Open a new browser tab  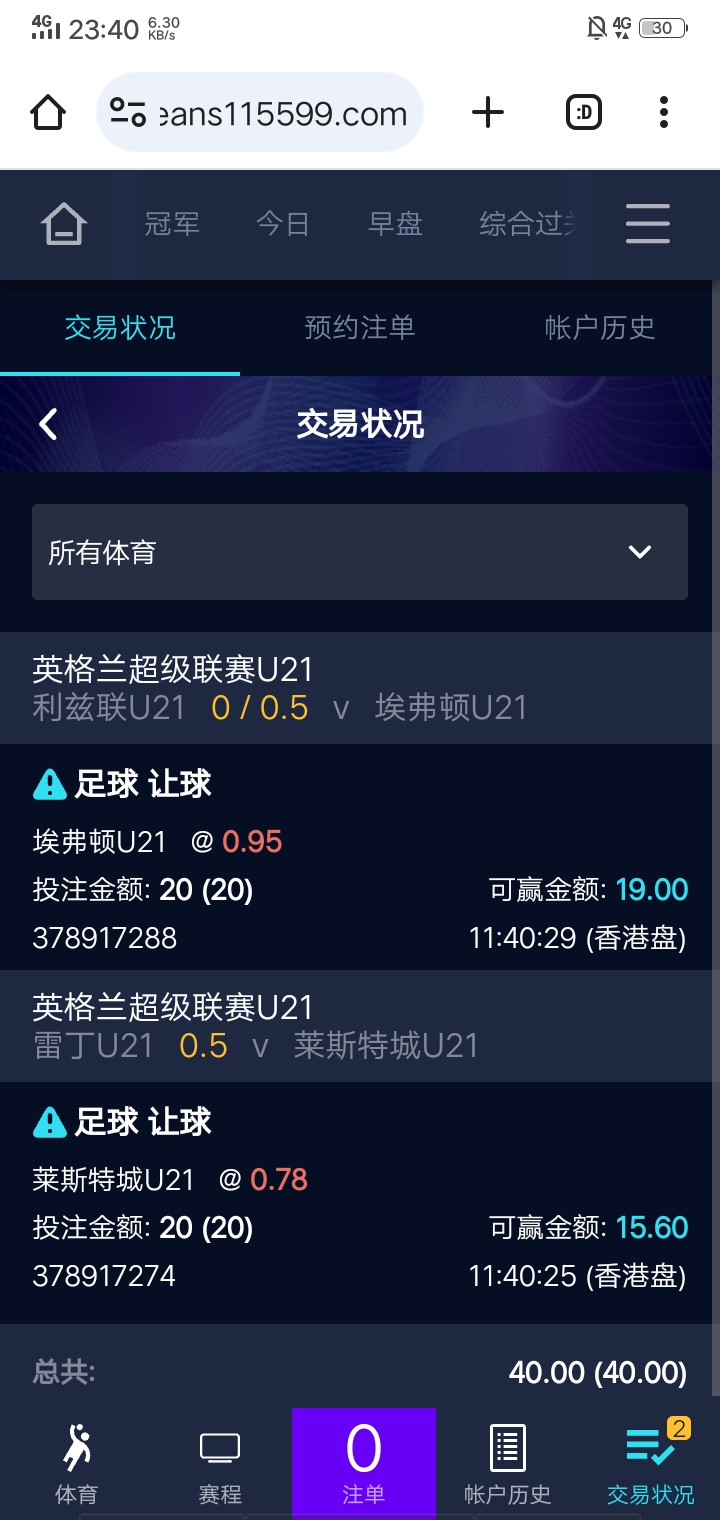(x=488, y=113)
